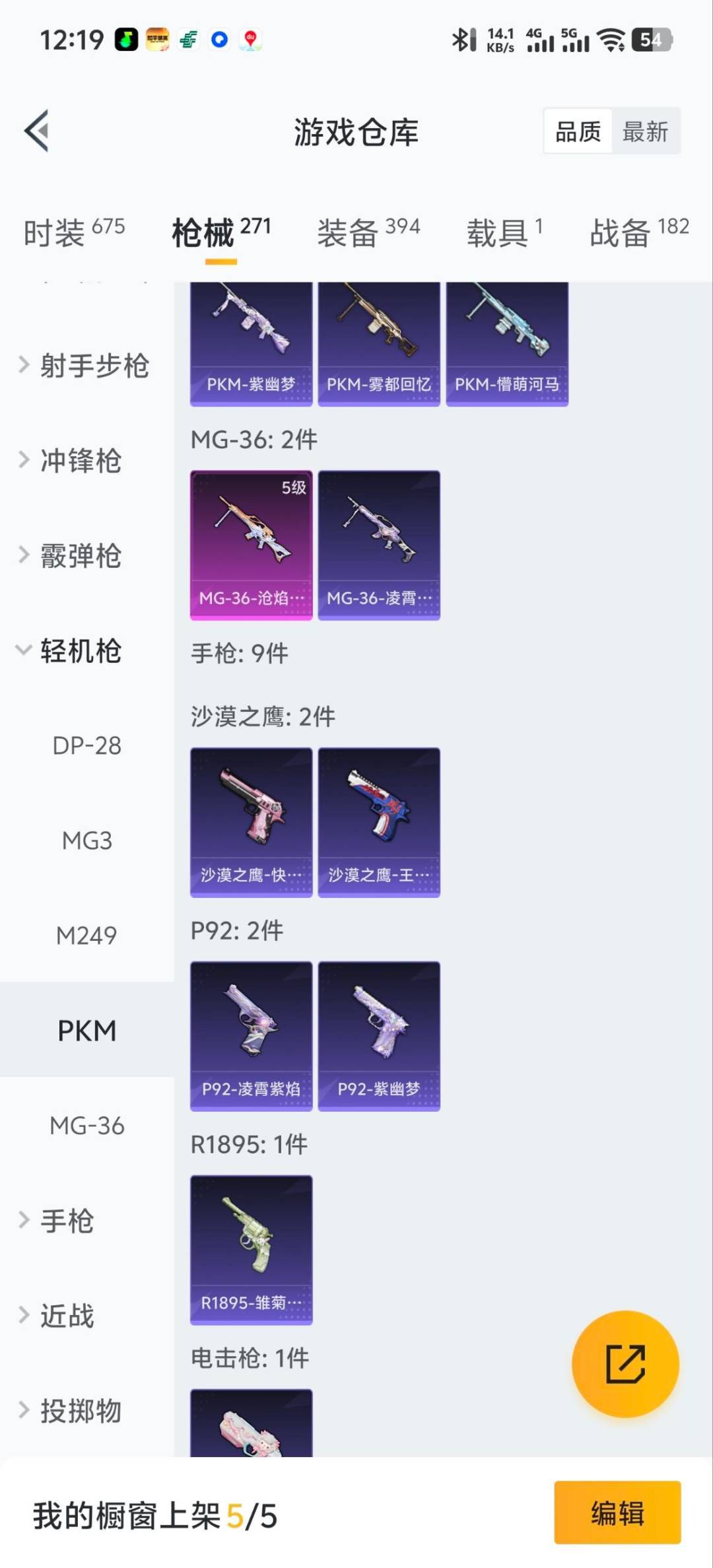
Task: Select the 品质 sorting option
Action: coord(576,131)
